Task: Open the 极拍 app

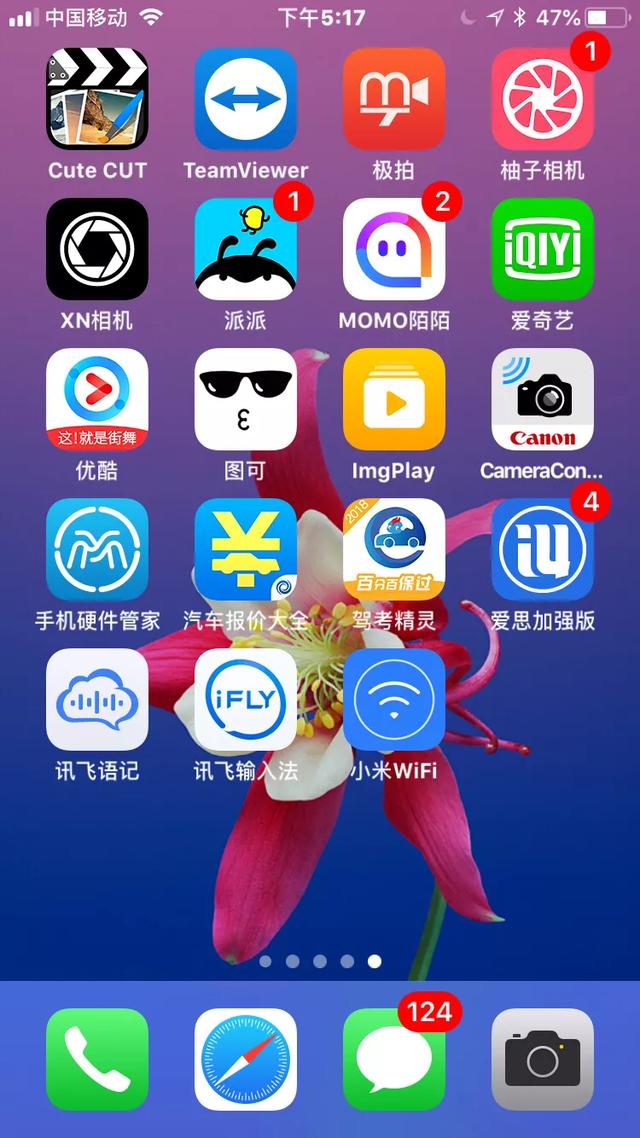Action: click(x=393, y=99)
